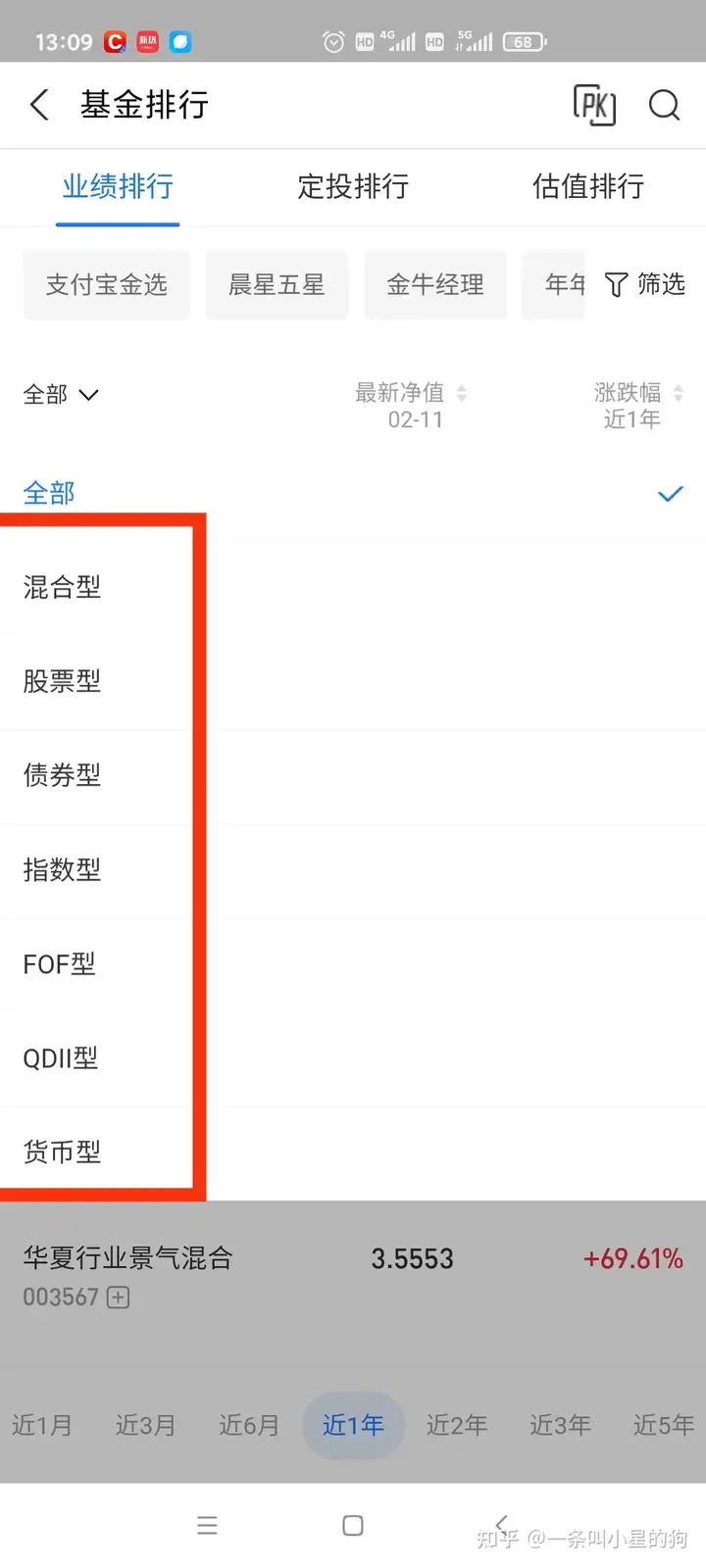Open the PK fund comparison icon
The height and width of the screenshot is (1568, 706).
click(594, 105)
